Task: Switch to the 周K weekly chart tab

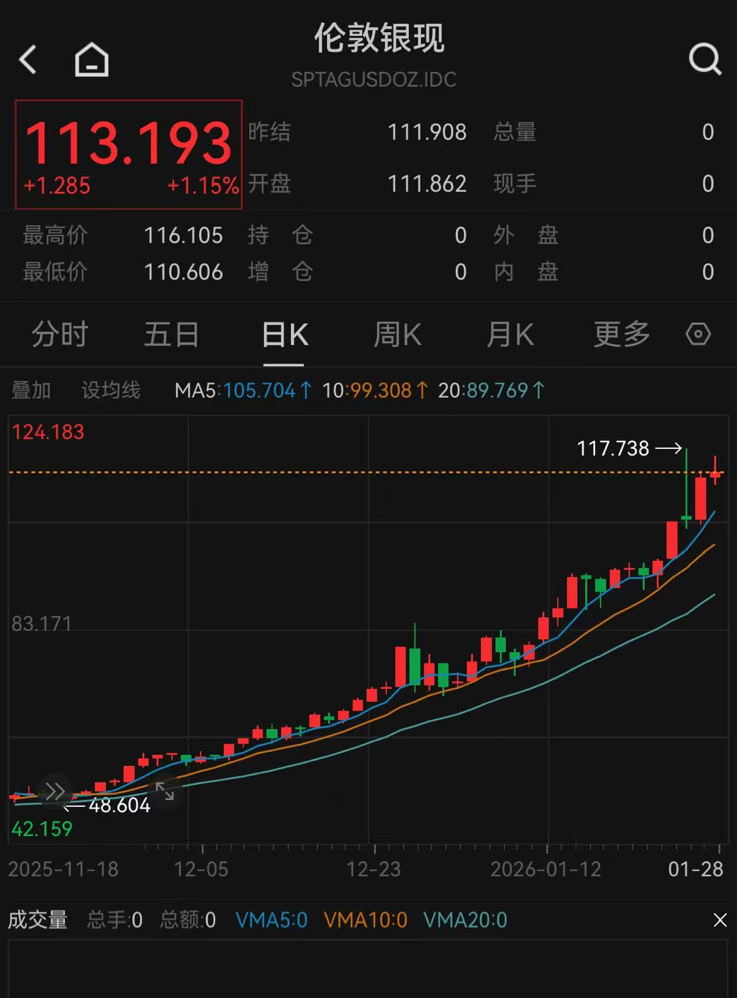Action: 397,335
